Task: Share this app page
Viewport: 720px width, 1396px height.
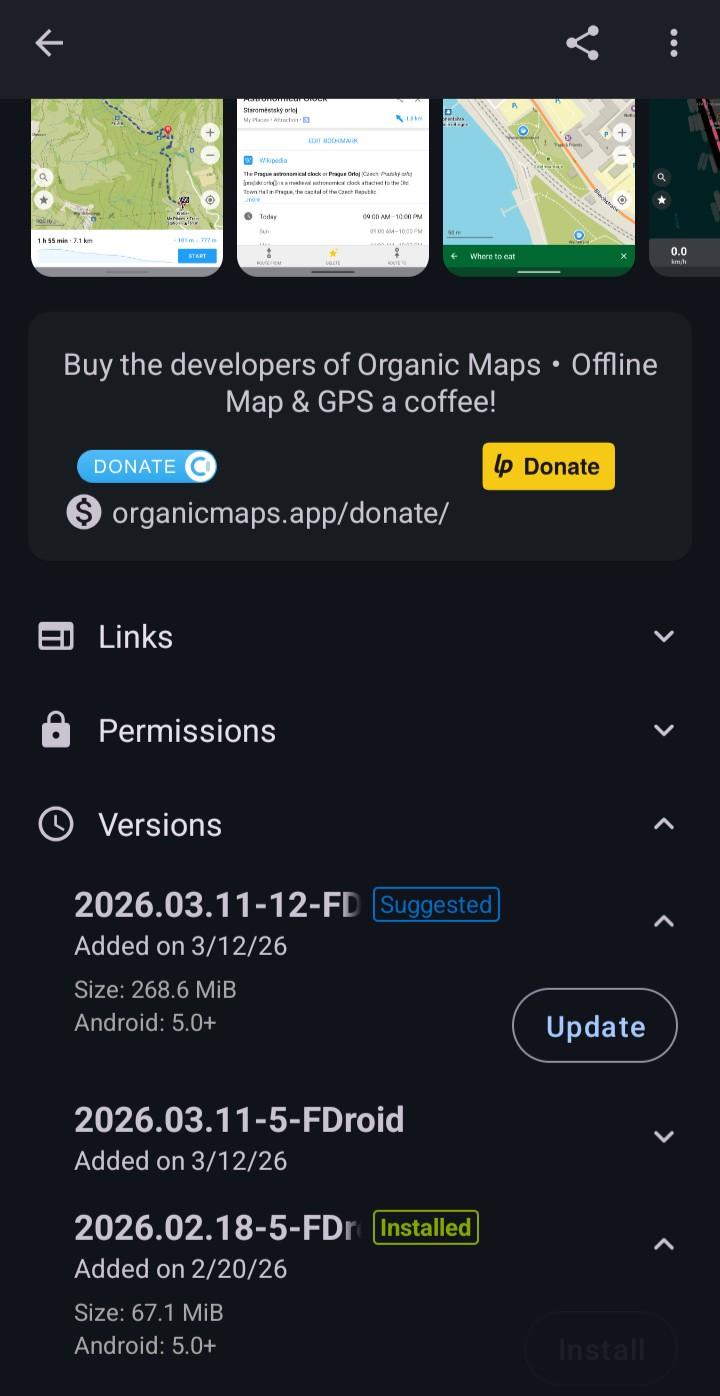Action: pyautogui.click(x=582, y=43)
